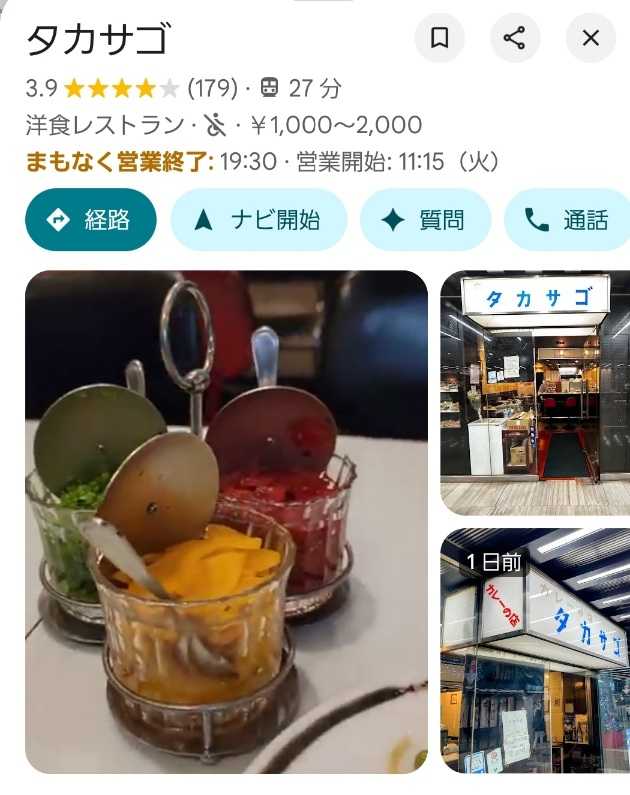Screen dimensions: 630x795
Task: Open the condiment jars photo
Action: [x=226, y=521]
